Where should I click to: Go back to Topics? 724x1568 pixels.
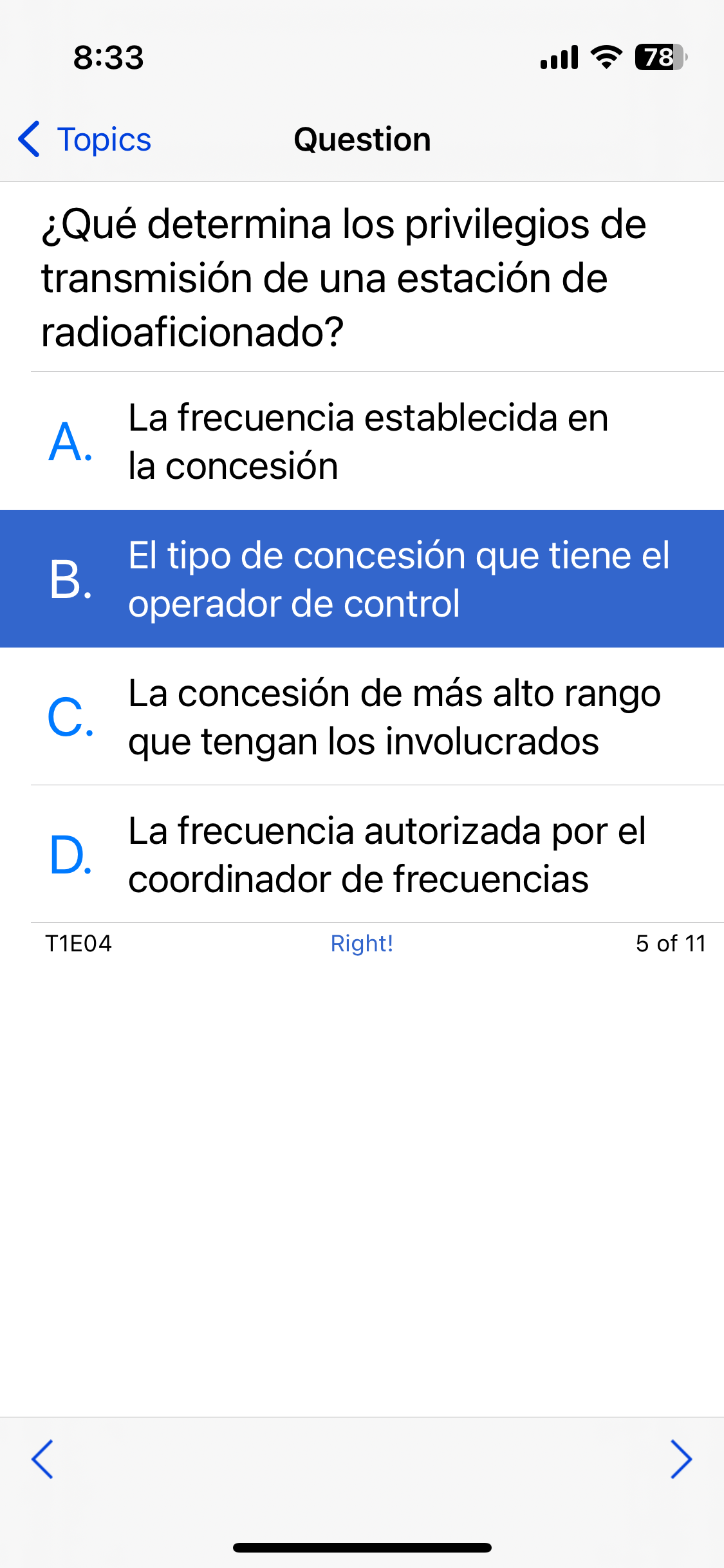point(84,139)
